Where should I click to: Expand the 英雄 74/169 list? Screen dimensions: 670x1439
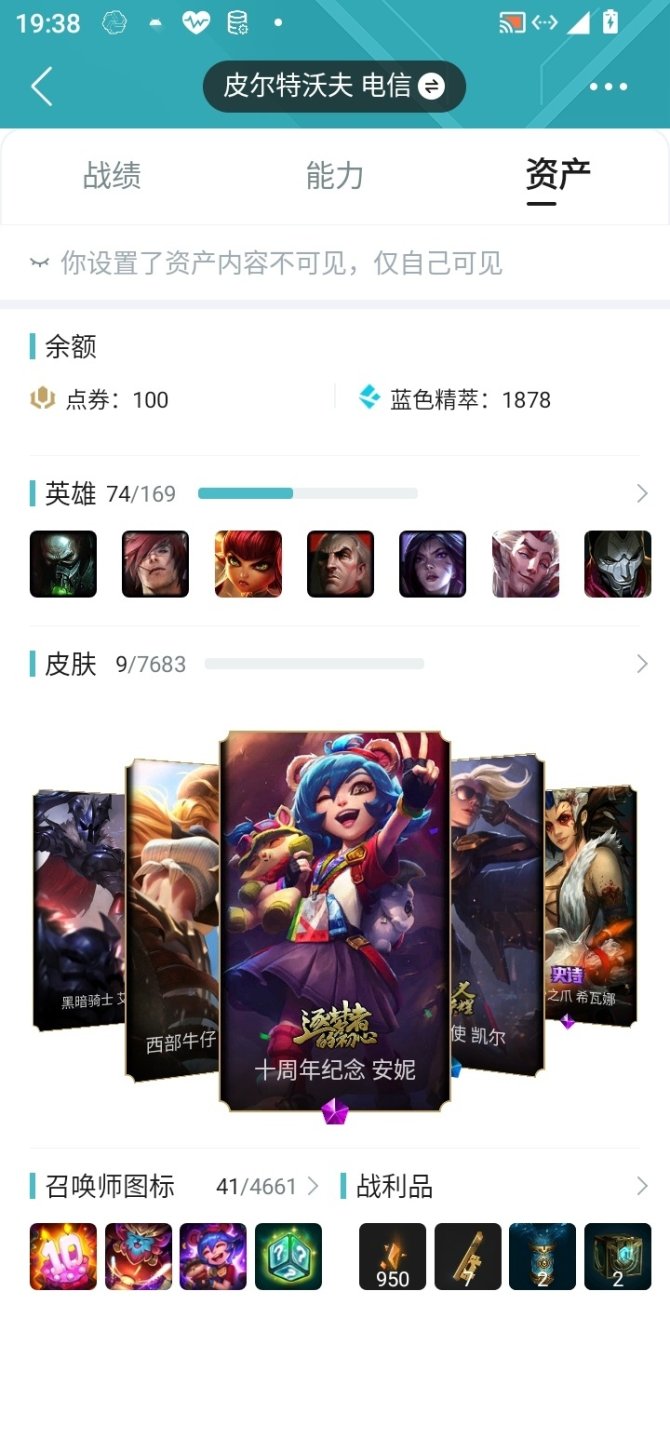point(642,493)
